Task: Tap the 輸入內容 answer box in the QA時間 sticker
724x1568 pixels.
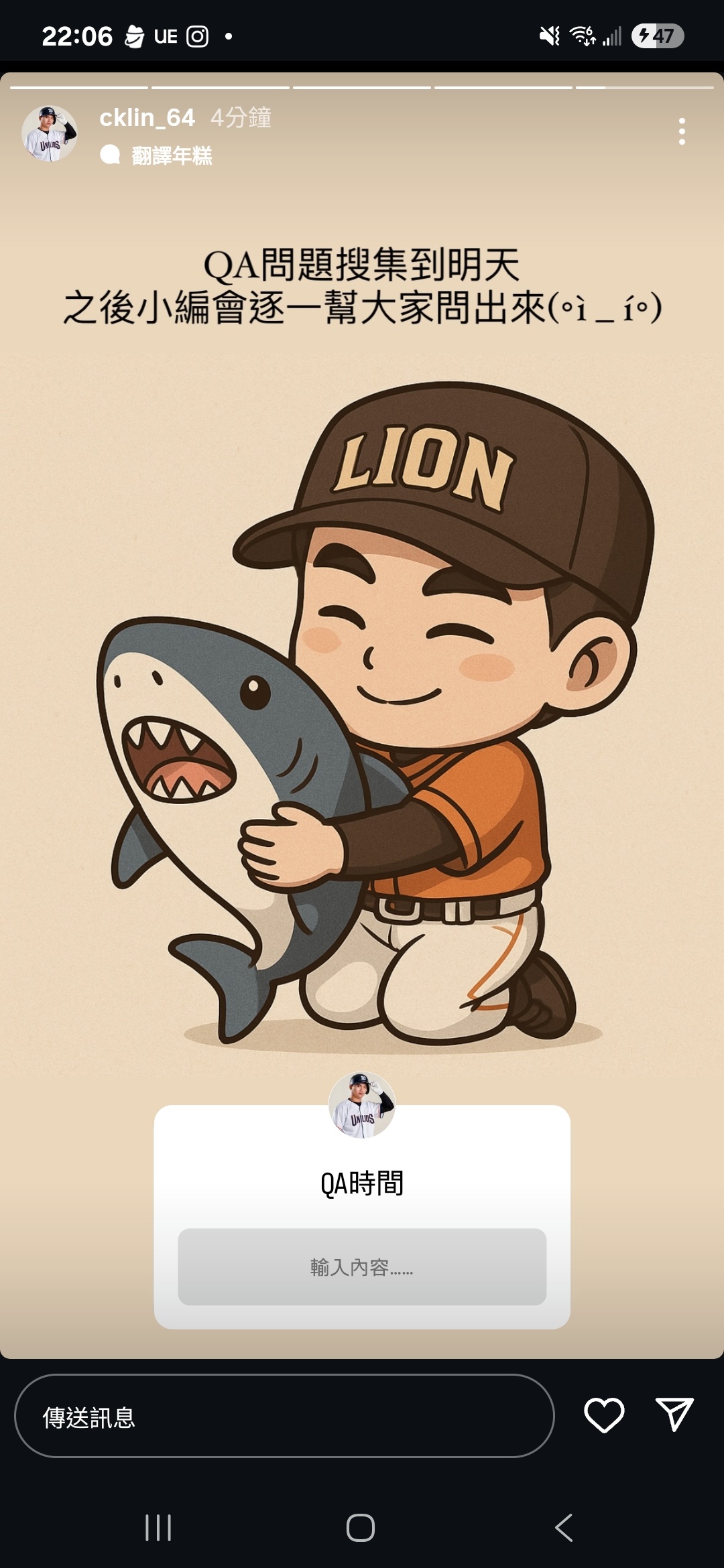Action: click(362, 1266)
